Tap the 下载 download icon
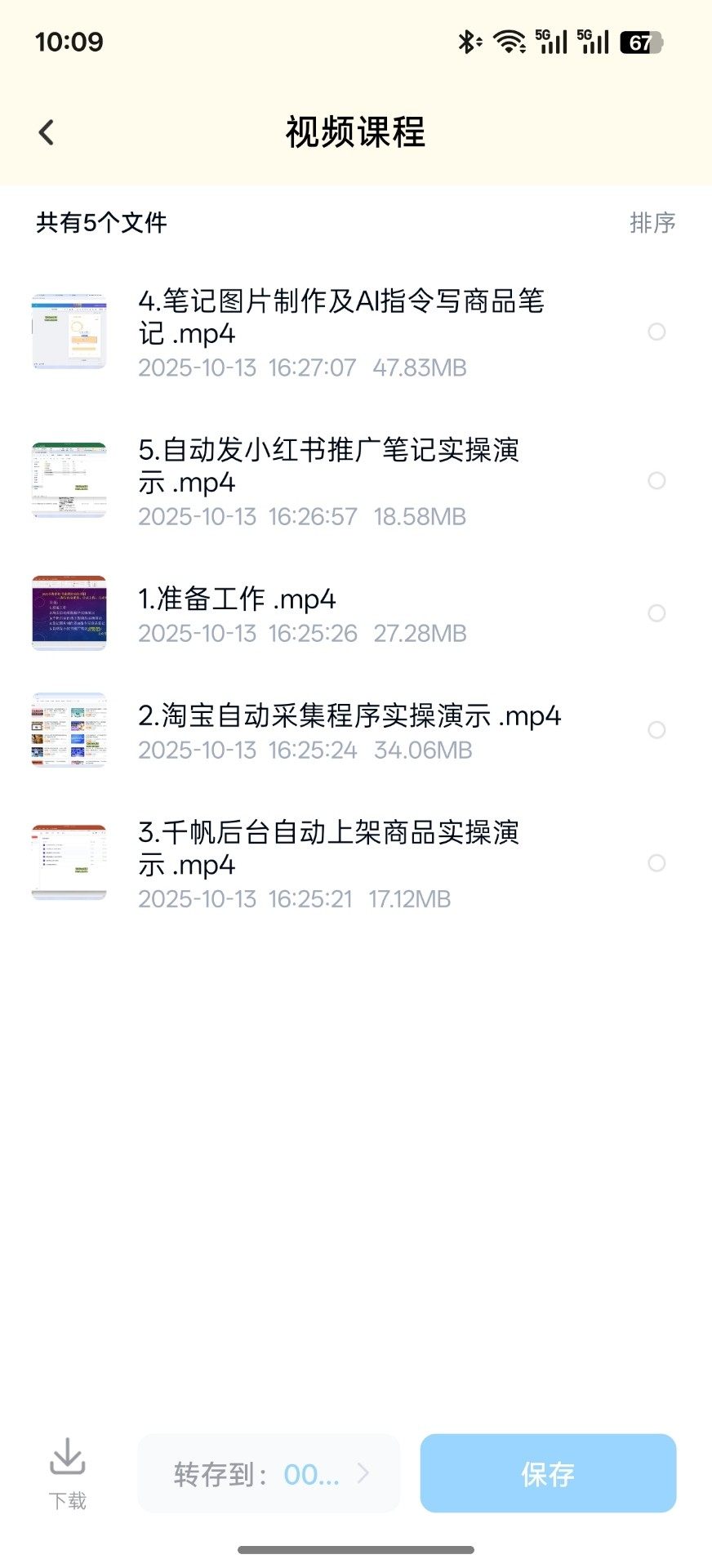The height and width of the screenshot is (1568, 712). coord(68,1473)
